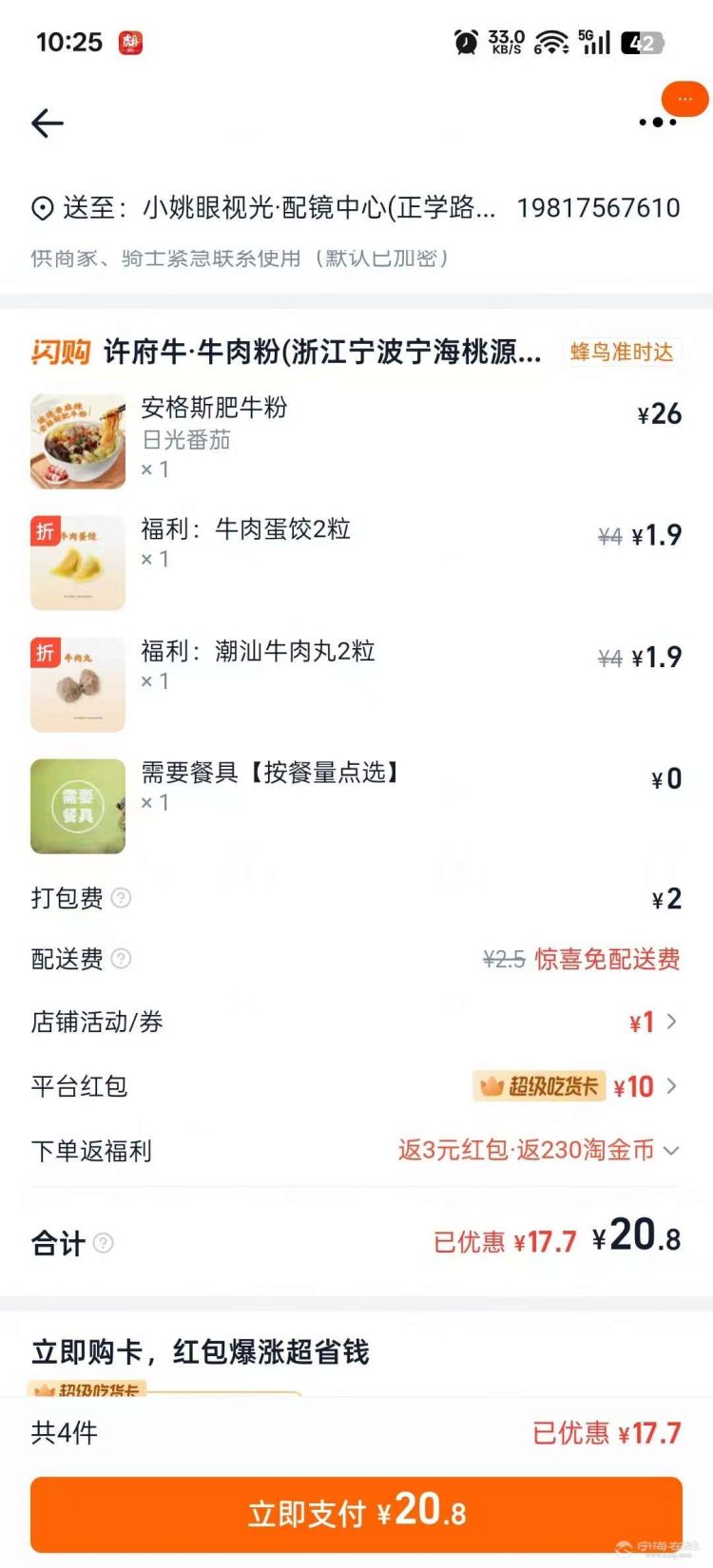
Task: Tap the help icon beside 配送费
Action: coord(122,959)
